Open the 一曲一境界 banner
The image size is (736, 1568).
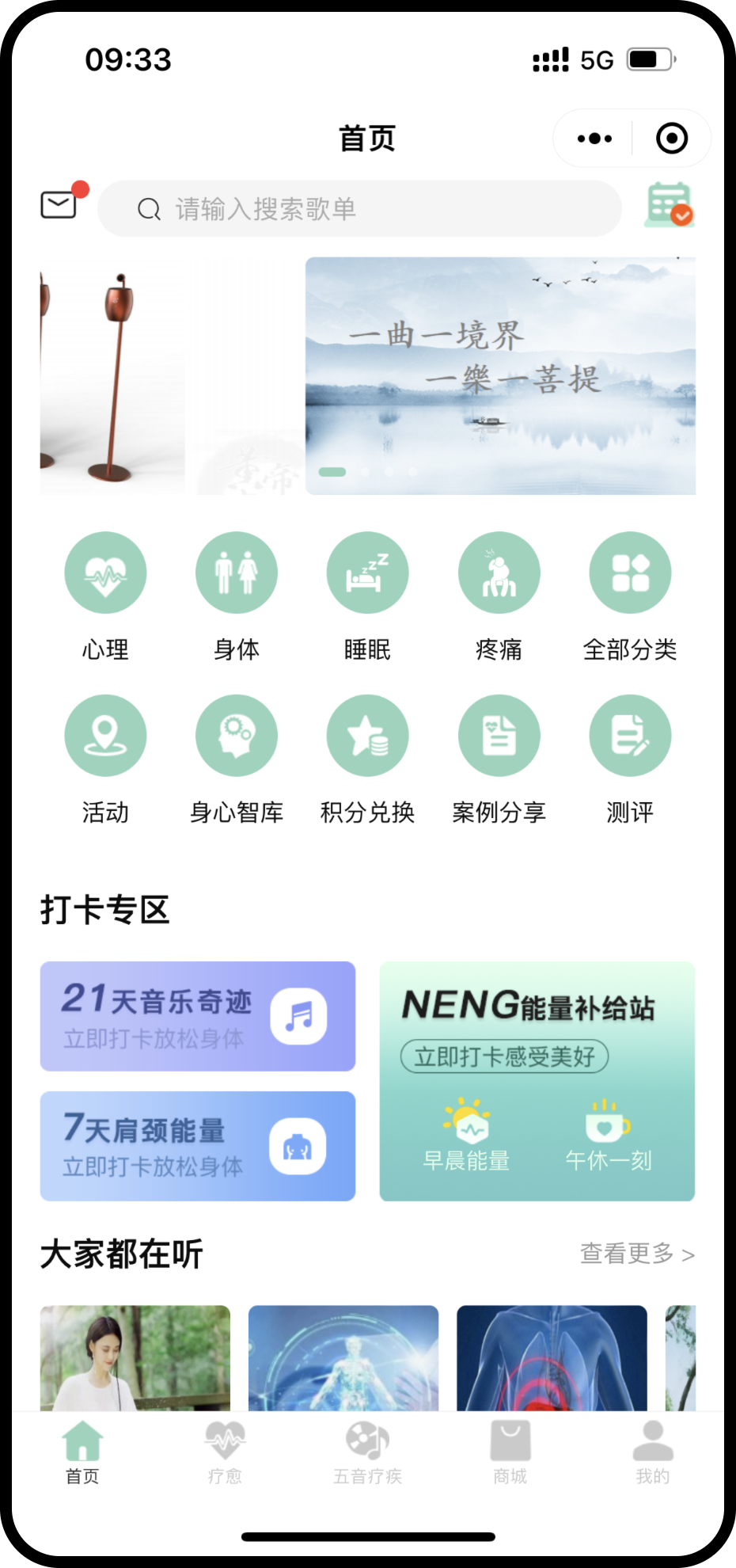coord(500,375)
